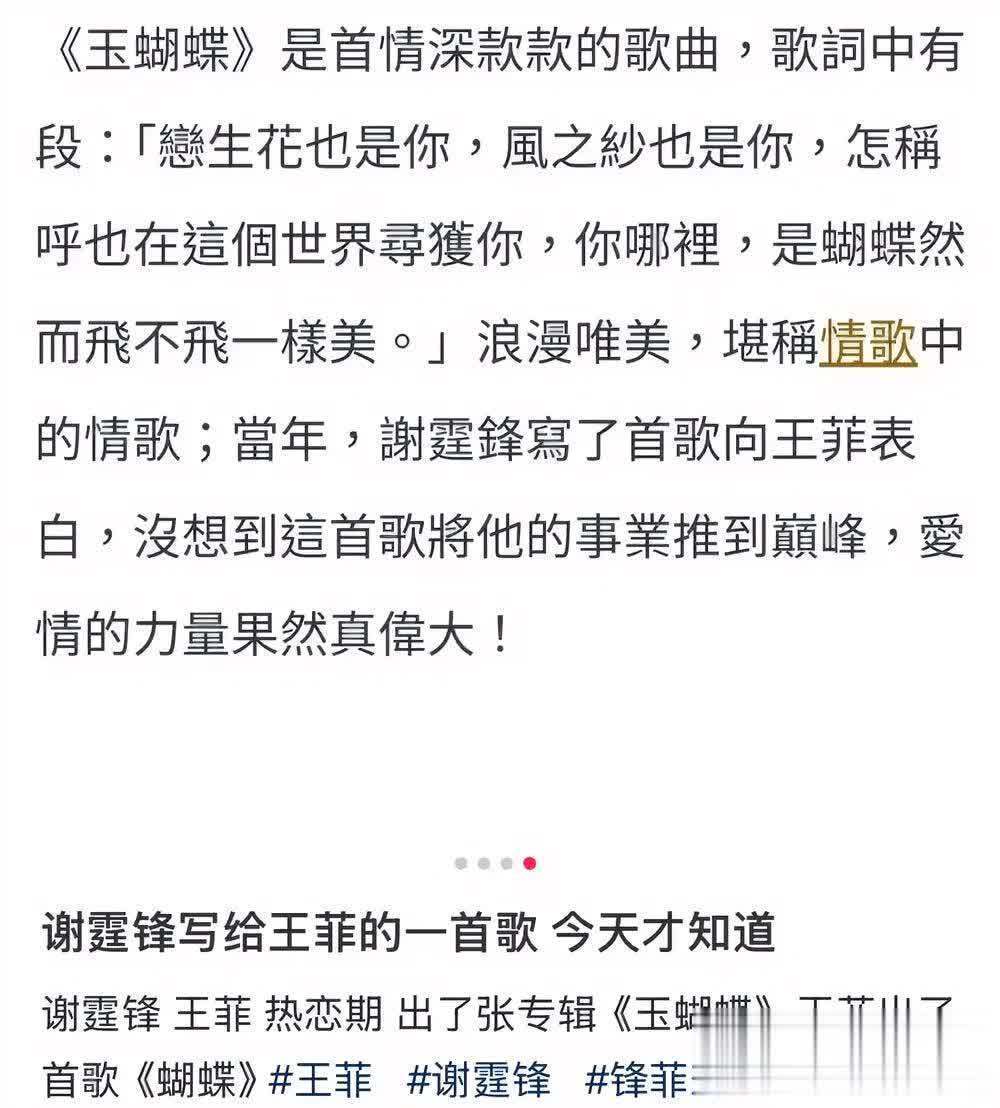Viewport: 1000px width, 1108px height.
Task: Tap the first dot of the image page indicator
Action: (x=460, y=863)
